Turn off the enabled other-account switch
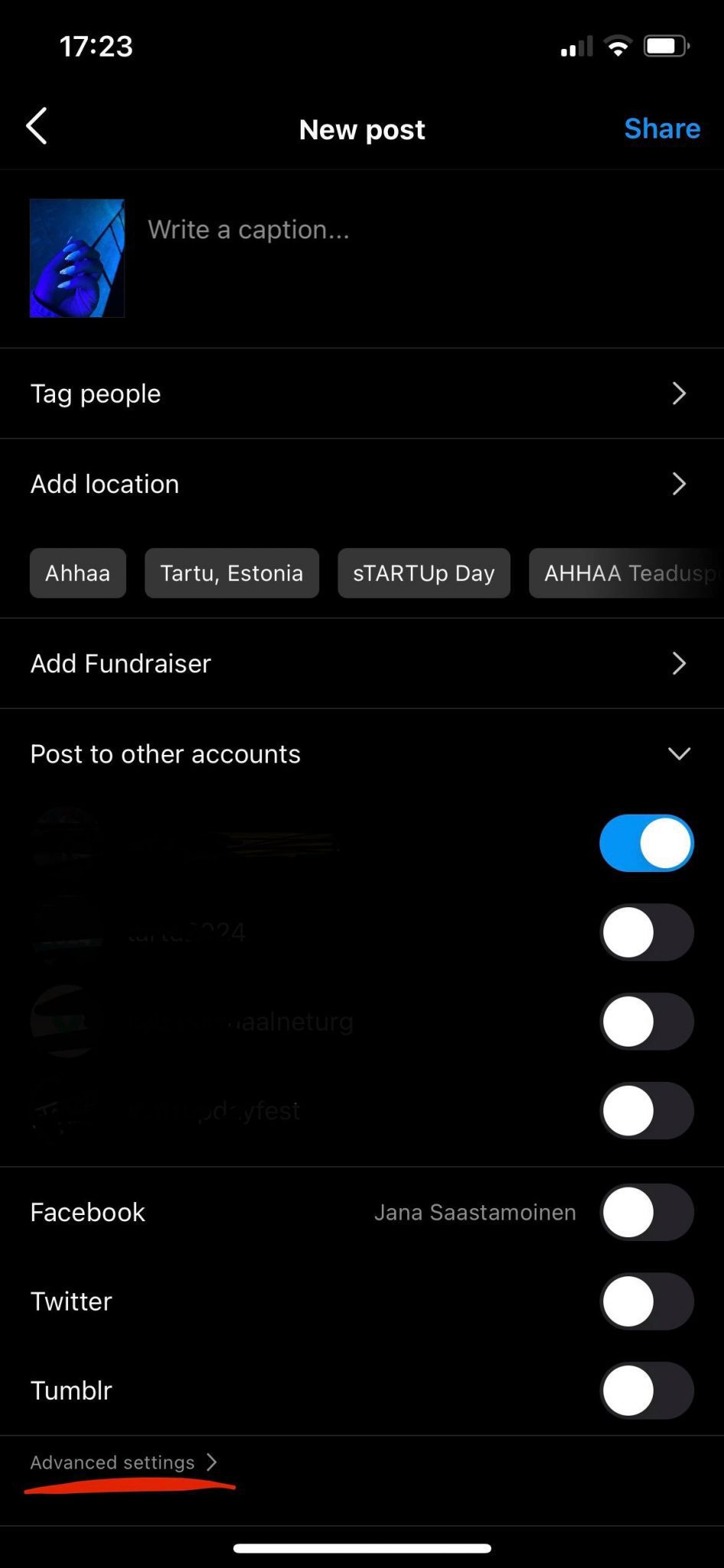The width and height of the screenshot is (724, 1568). pos(646,843)
